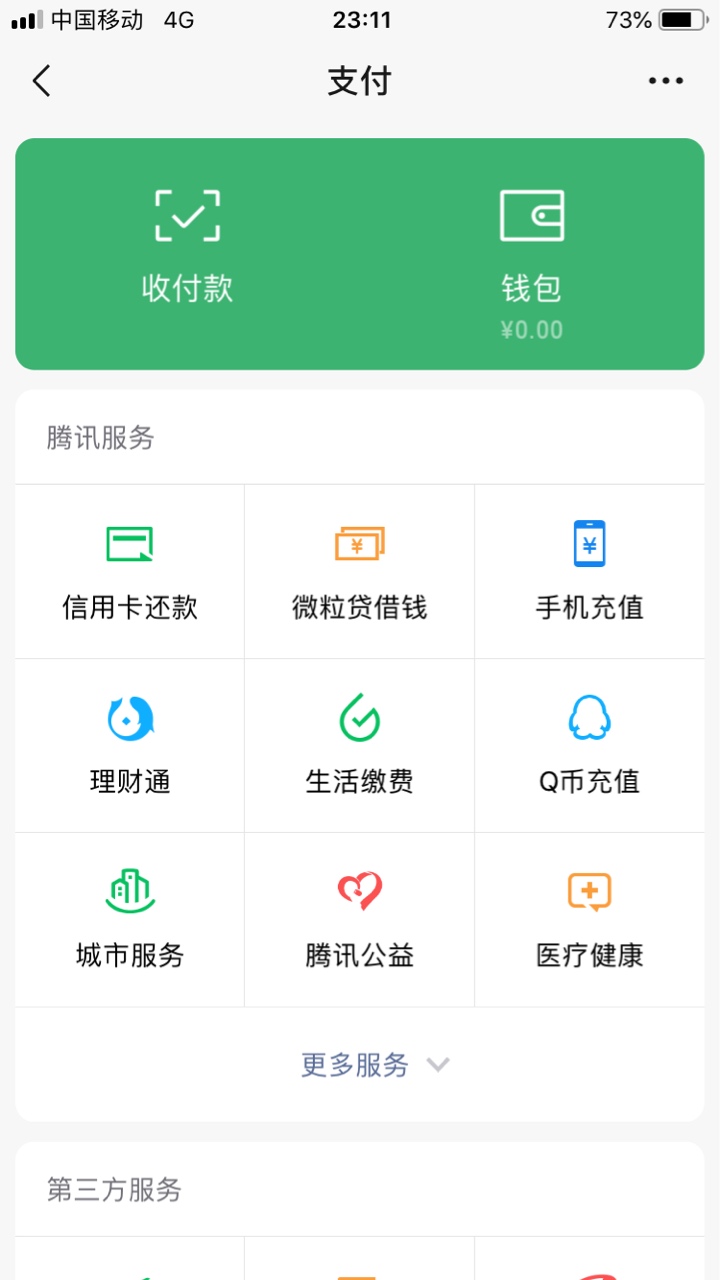Open 医疗健康 medical health
This screenshot has width=720, height=1280.
(590, 920)
